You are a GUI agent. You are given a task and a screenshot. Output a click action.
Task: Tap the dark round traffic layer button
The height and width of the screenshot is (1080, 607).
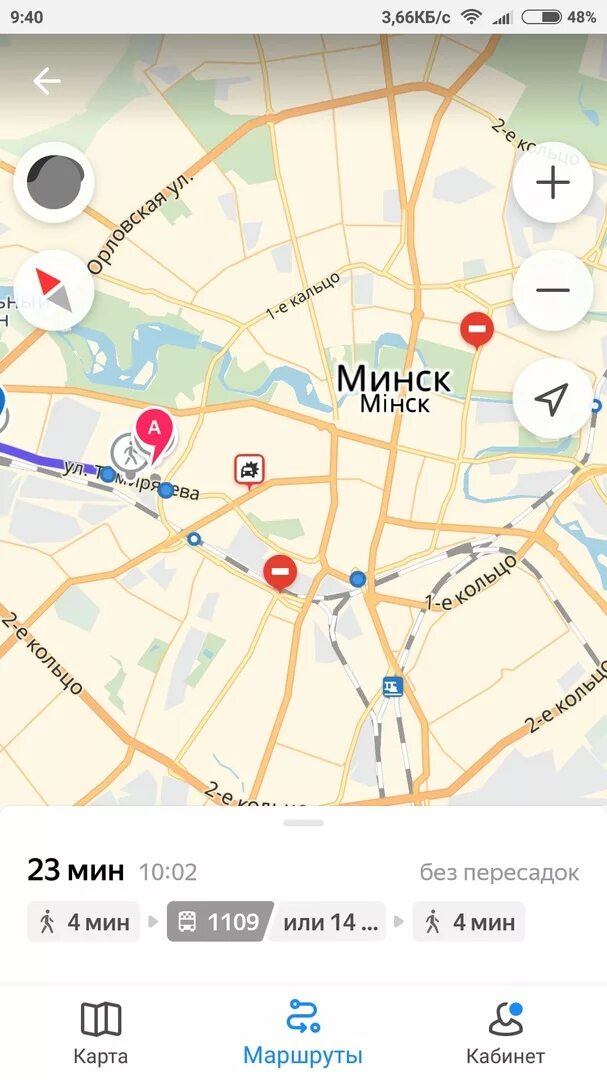point(54,182)
